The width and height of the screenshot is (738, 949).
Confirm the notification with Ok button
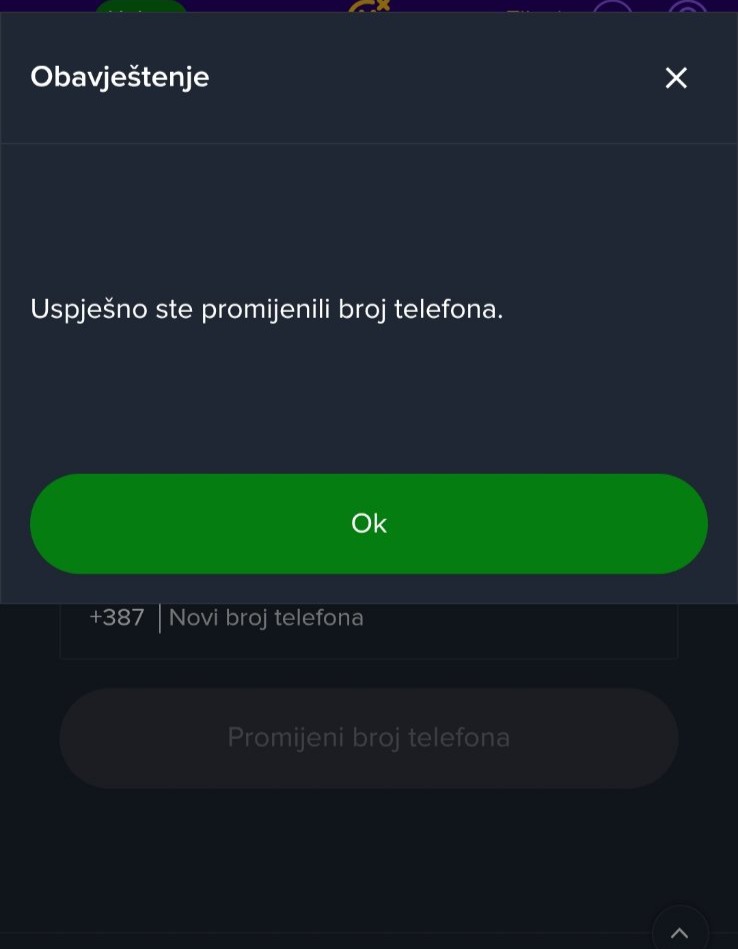pos(369,524)
